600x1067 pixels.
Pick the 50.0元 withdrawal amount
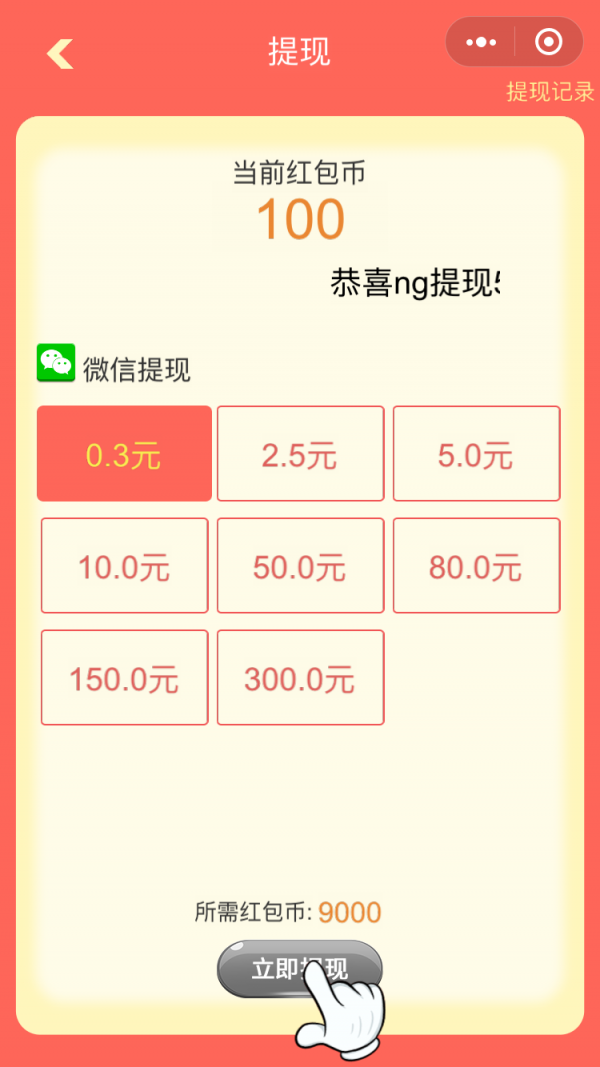point(300,566)
